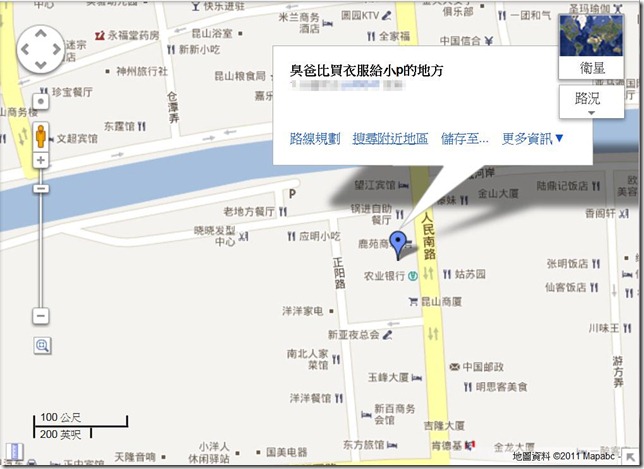644x469 pixels.
Task: Pan the map up with arrow control
Action: (41, 33)
